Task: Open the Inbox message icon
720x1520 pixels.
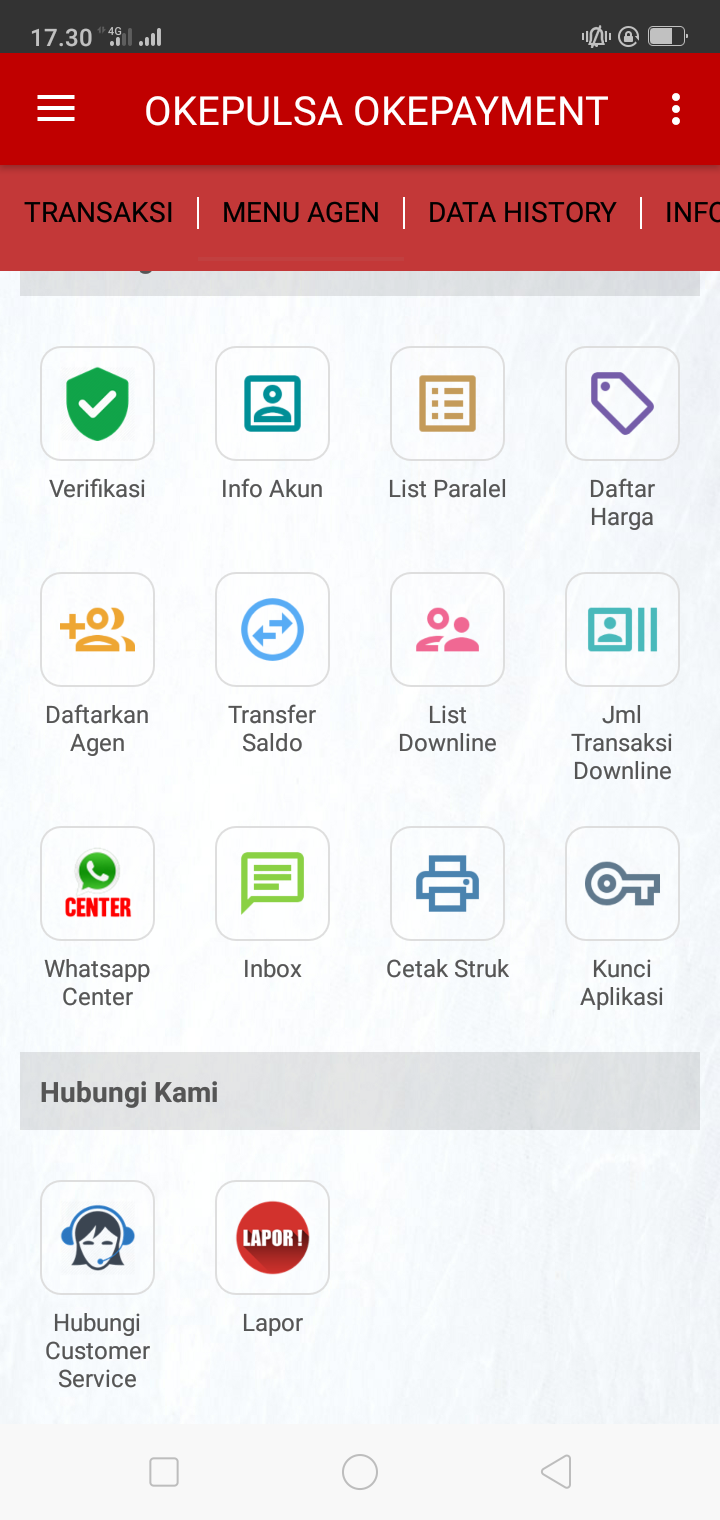Action: coord(272,883)
